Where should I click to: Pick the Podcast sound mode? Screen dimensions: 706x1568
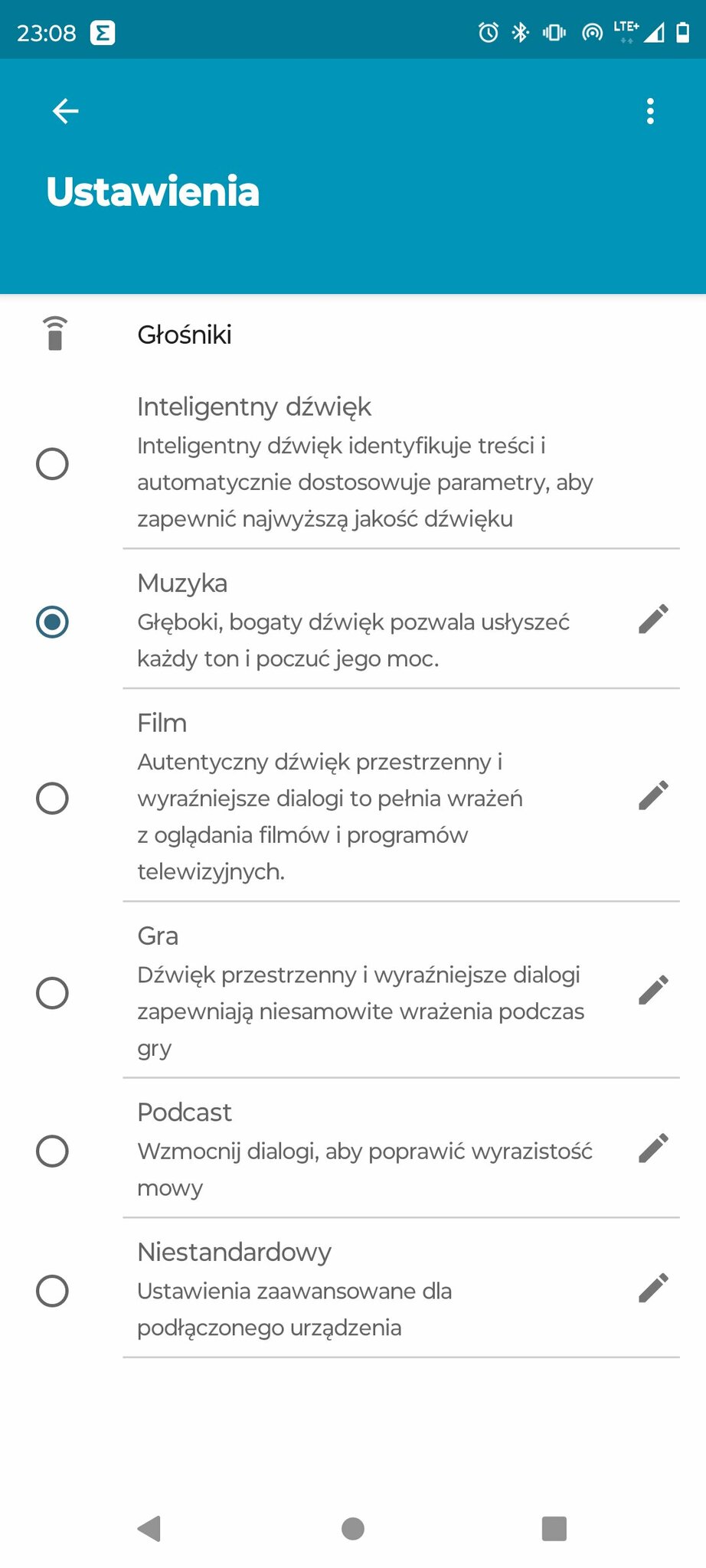52,1151
